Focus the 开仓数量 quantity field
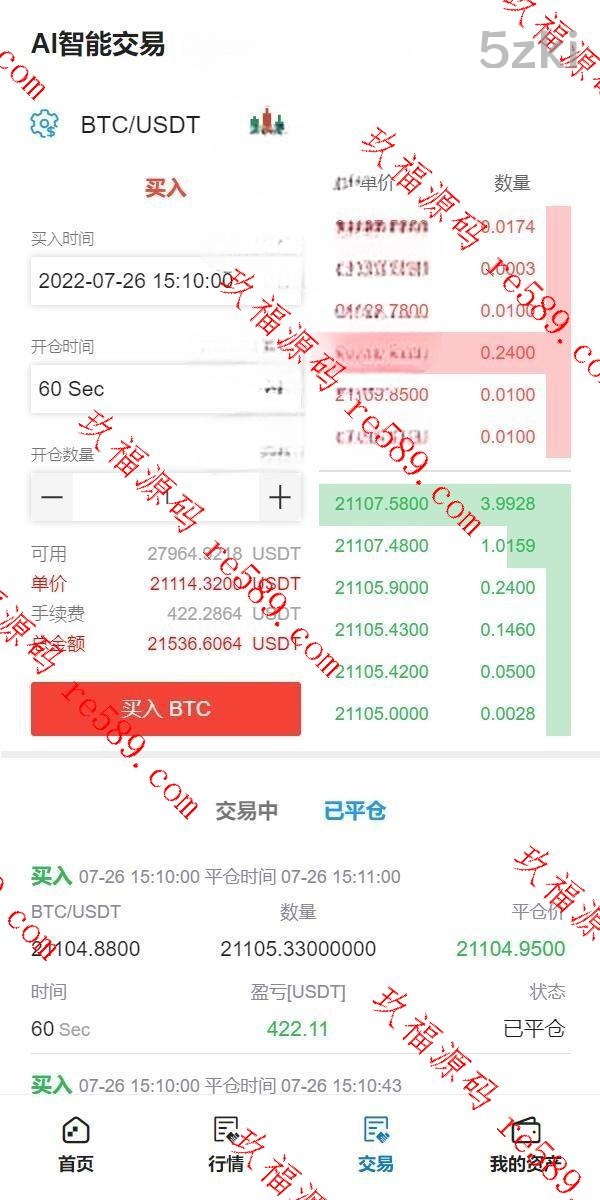Image resolution: width=600 pixels, height=1200 pixels. tap(166, 497)
